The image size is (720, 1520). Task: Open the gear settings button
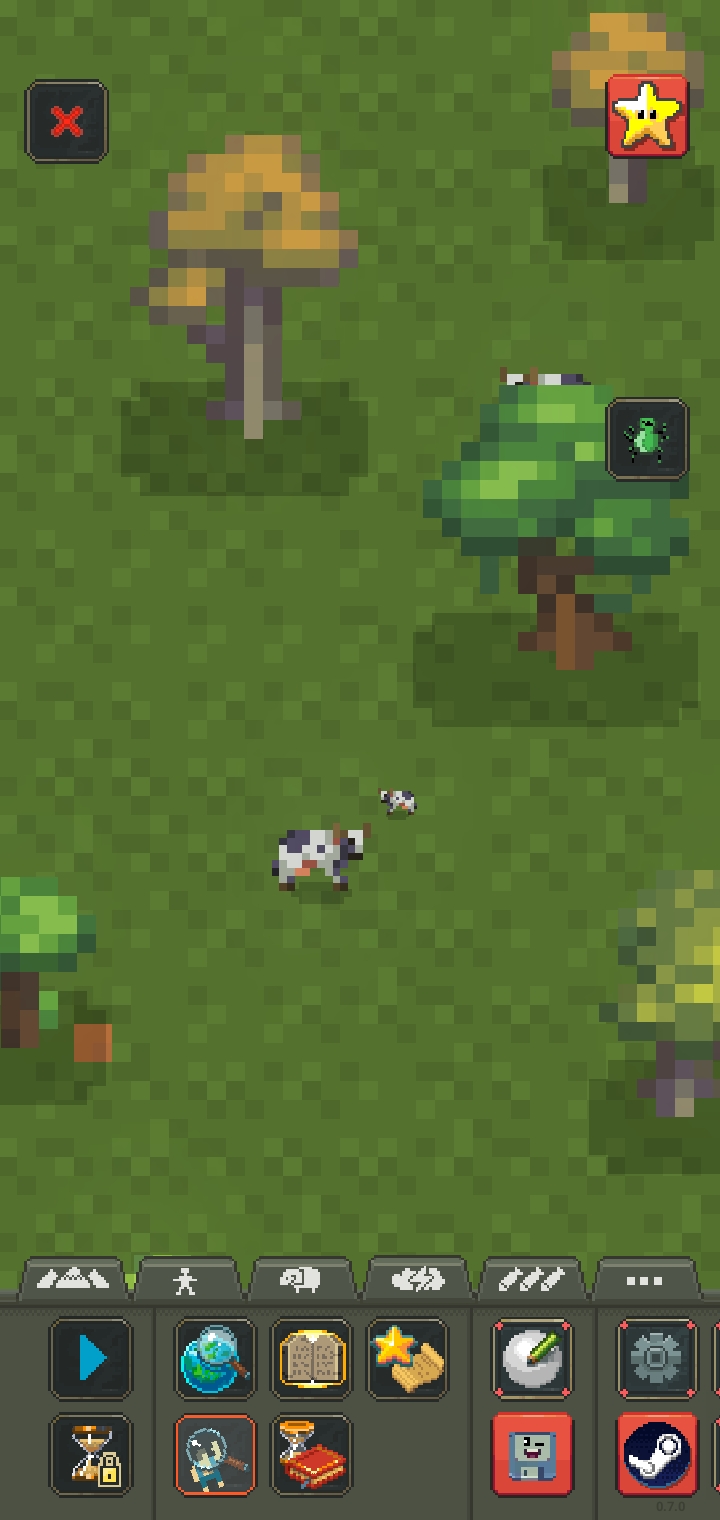[657, 1358]
